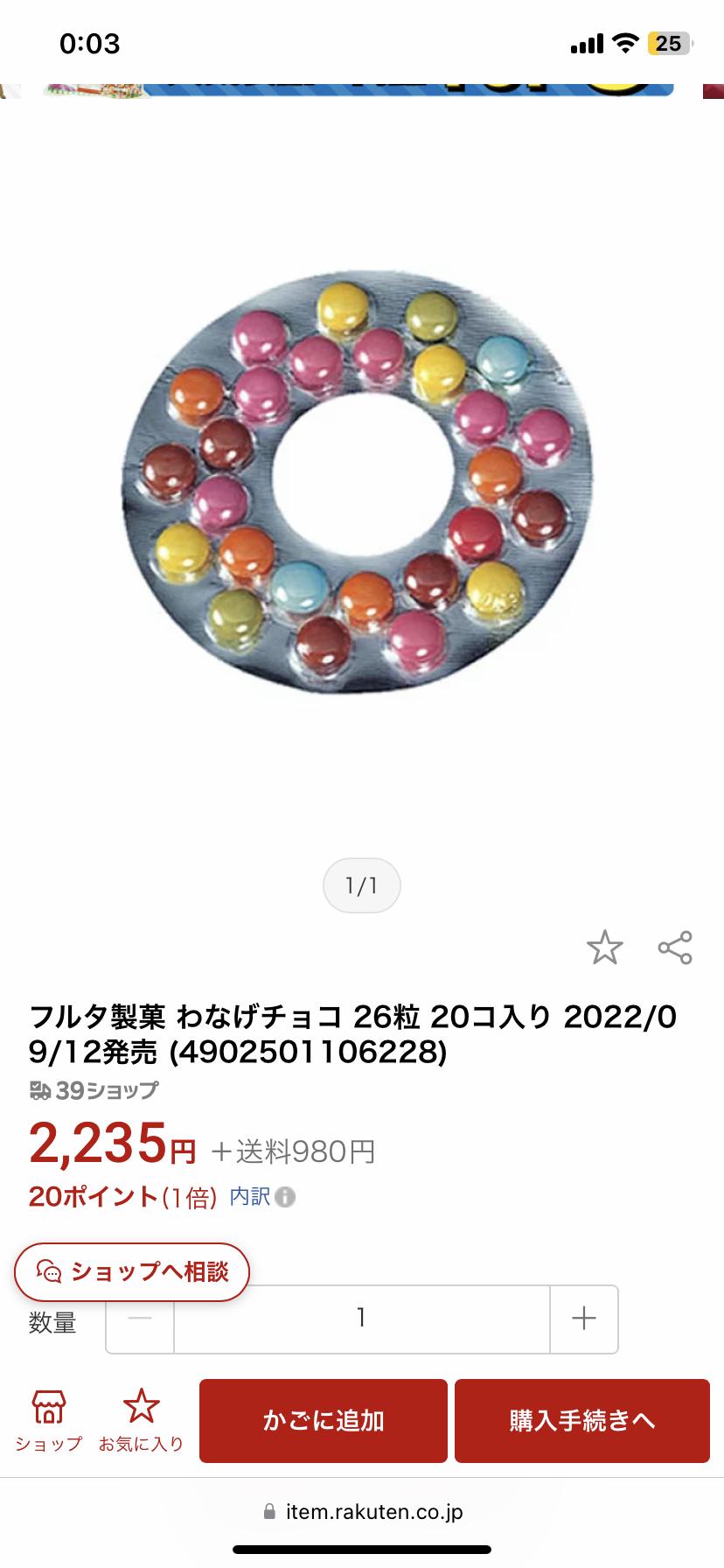Open the わなげチョコ product image
The height and width of the screenshot is (1568, 724).
(x=357, y=484)
